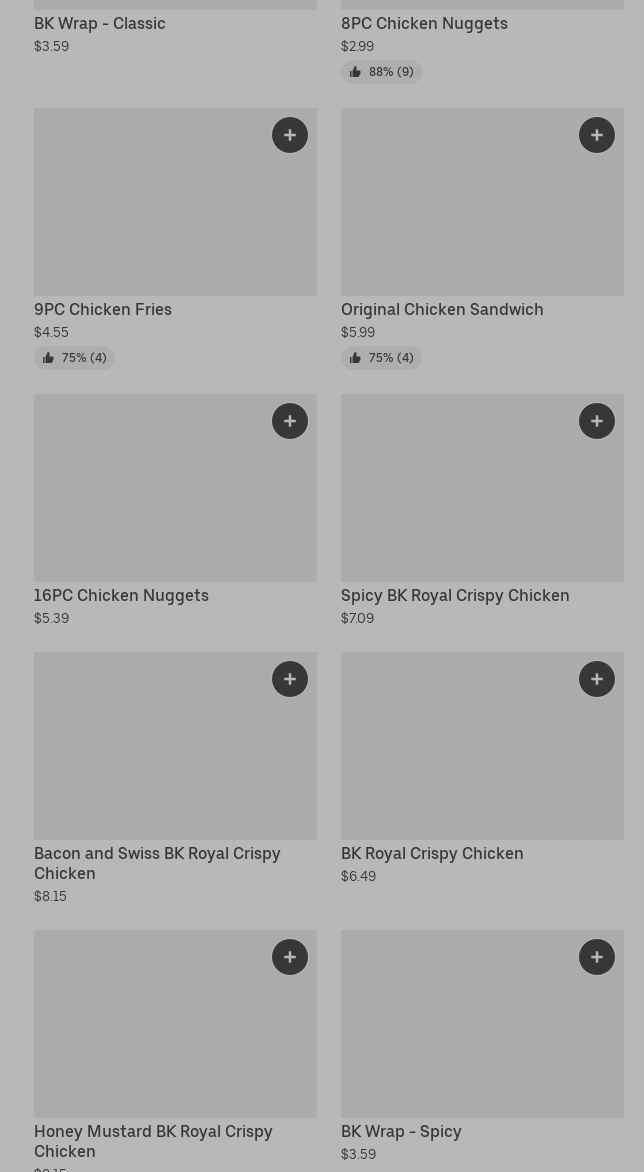The height and width of the screenshot is (1172, 644).
Task: Add Honey Mustard BK Royal to cart
Action: tap(290, 957)
